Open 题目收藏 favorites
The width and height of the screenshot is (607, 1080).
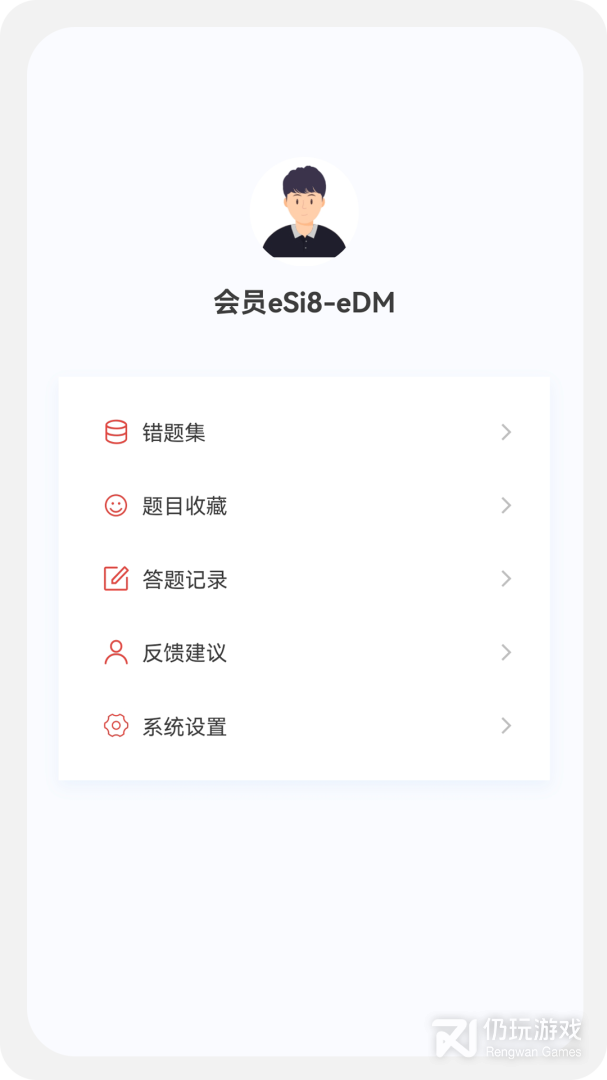tap(304, 506)
